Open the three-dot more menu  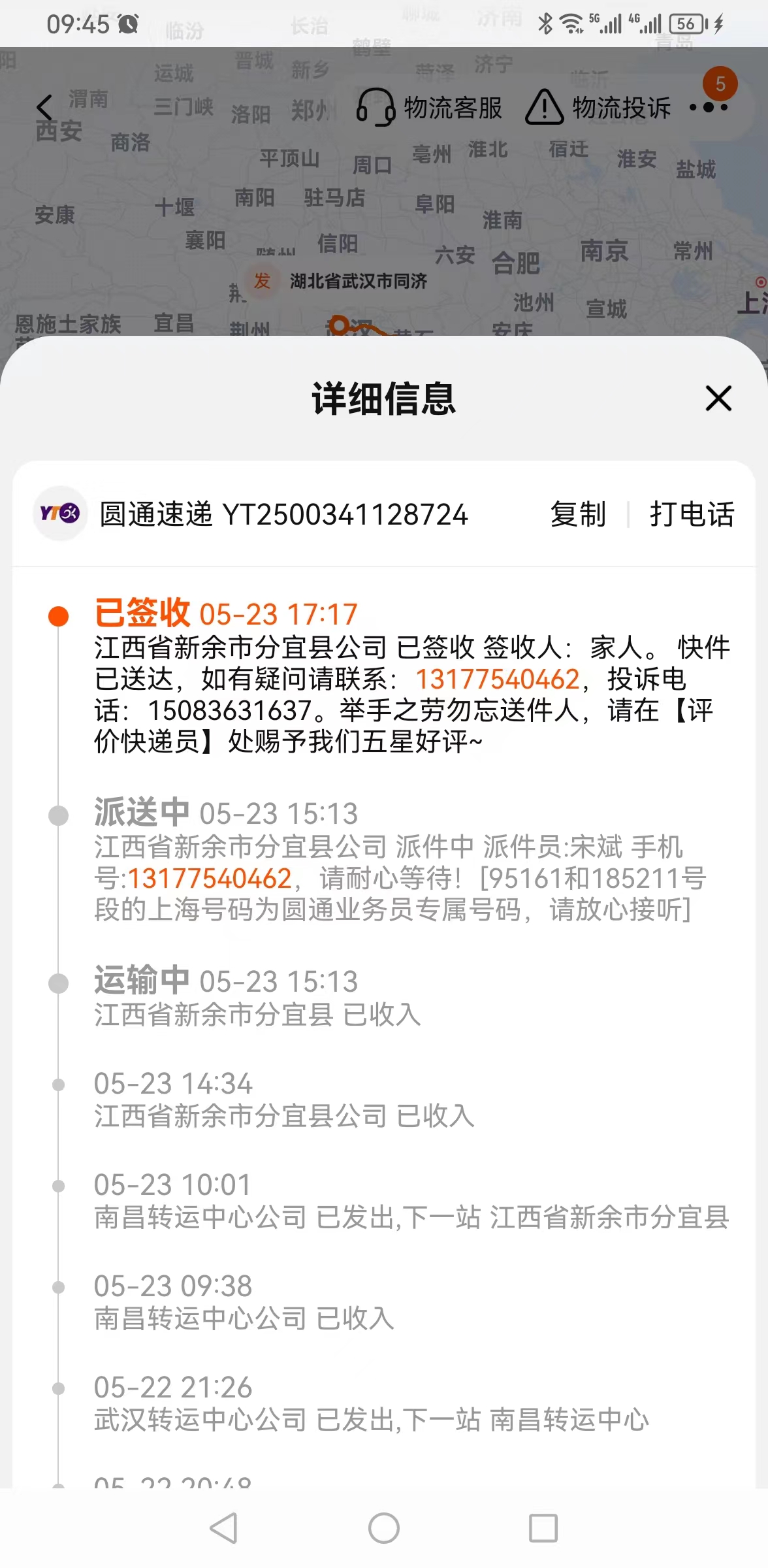tap(709, 107)
